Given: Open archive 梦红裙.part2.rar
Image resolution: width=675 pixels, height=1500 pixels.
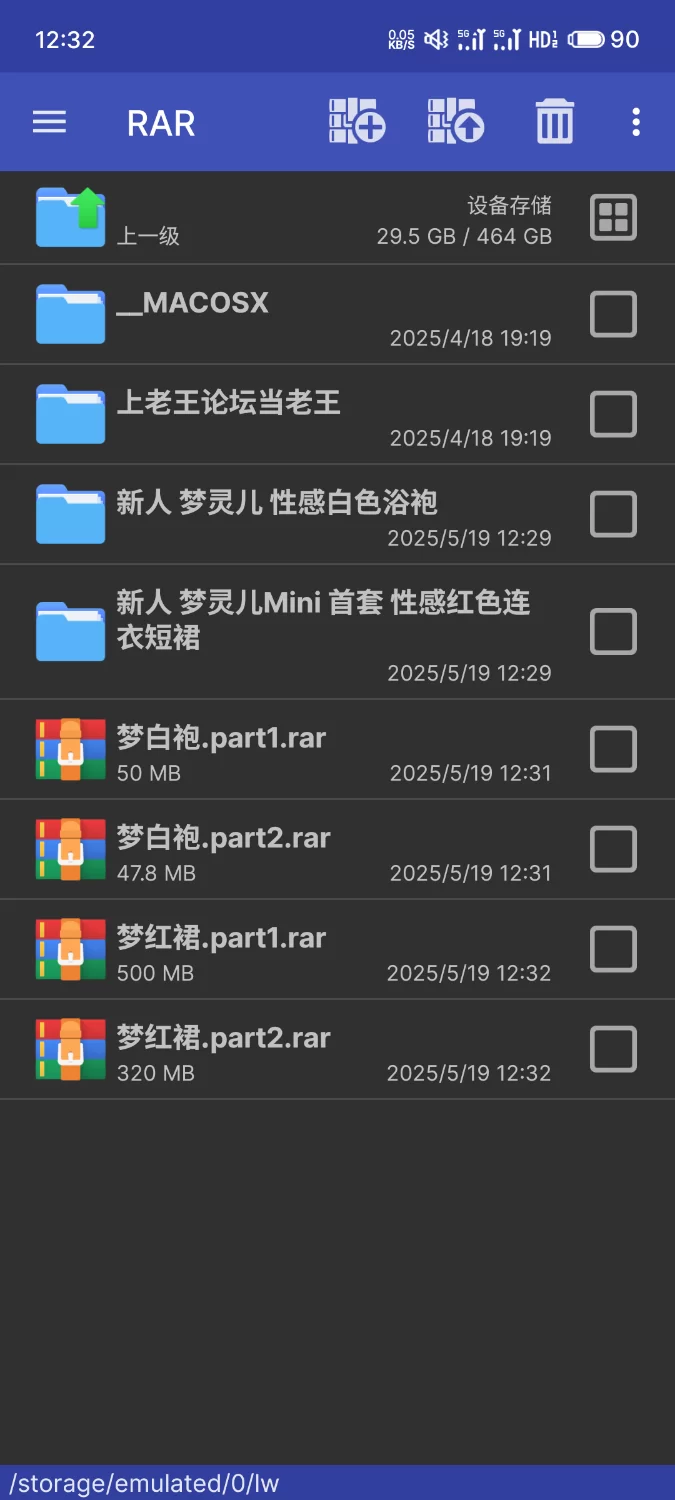Looking at the screenshot, I should pyautogui.click(x=250, y=1049).
